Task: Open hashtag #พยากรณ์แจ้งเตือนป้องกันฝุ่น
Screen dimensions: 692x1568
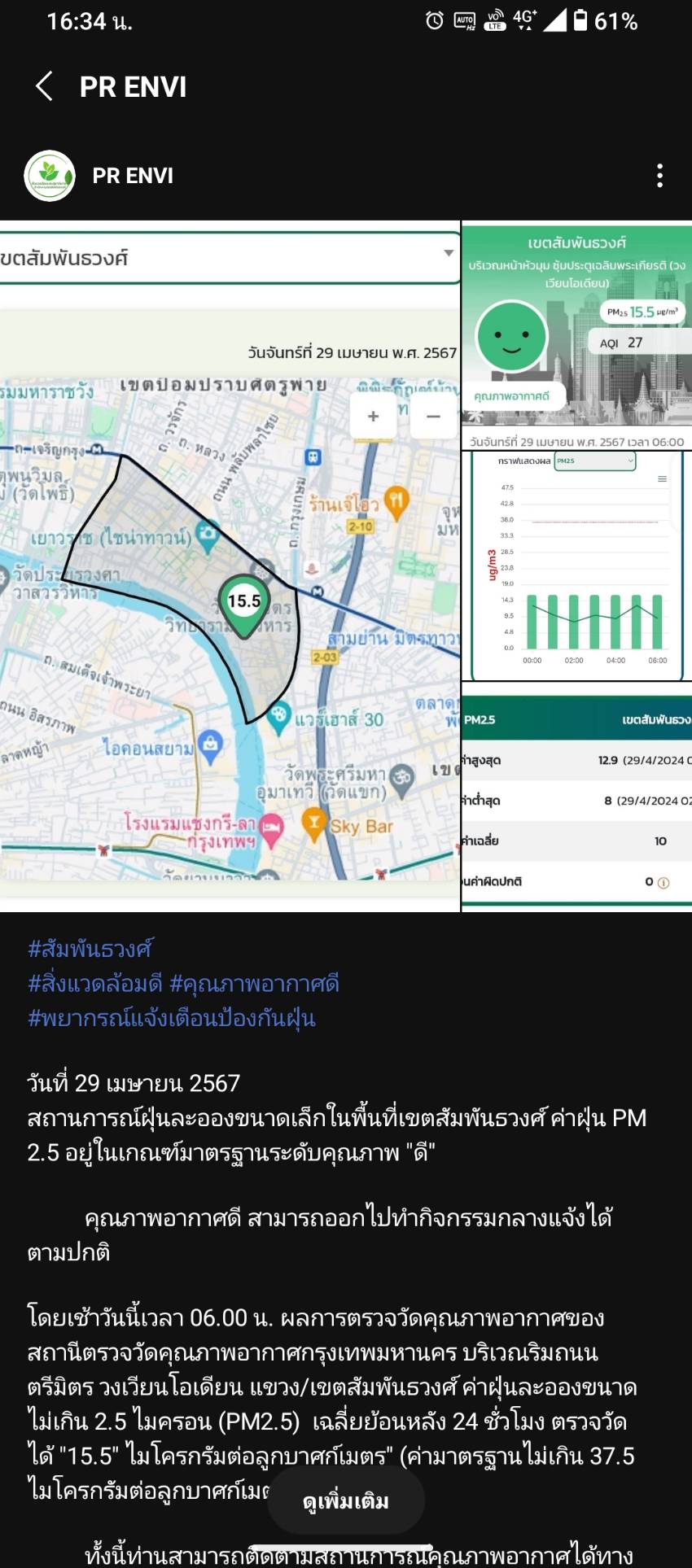Action: tap(172, 1019)
